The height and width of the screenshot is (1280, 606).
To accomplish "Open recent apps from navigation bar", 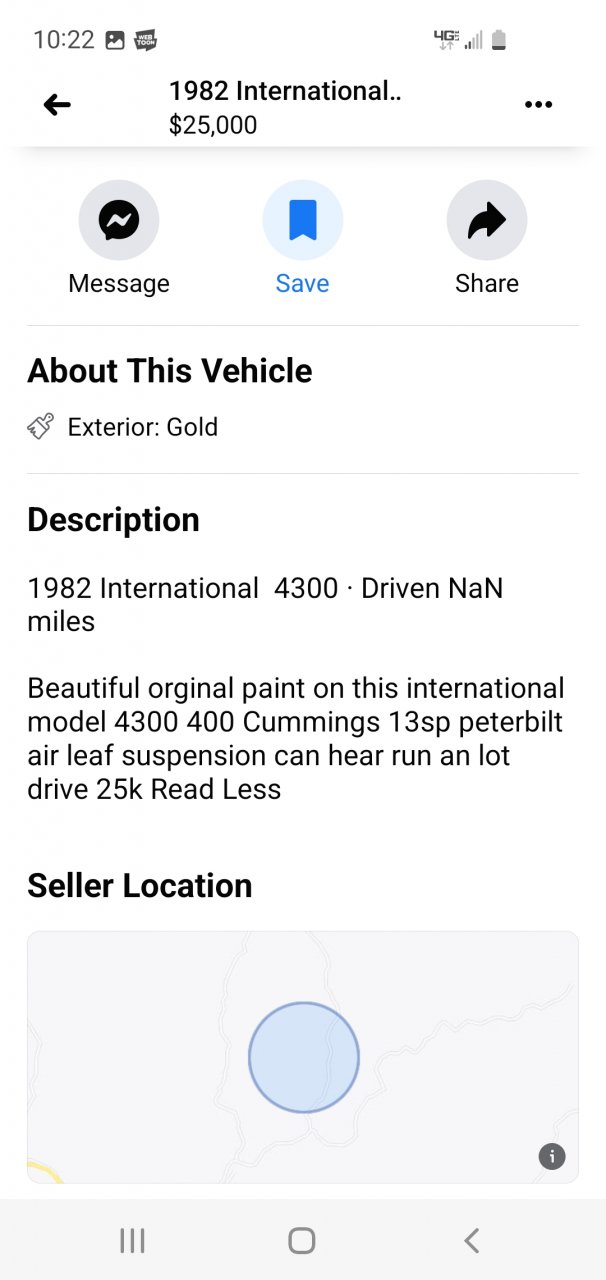I will (x=132, y=1241).
